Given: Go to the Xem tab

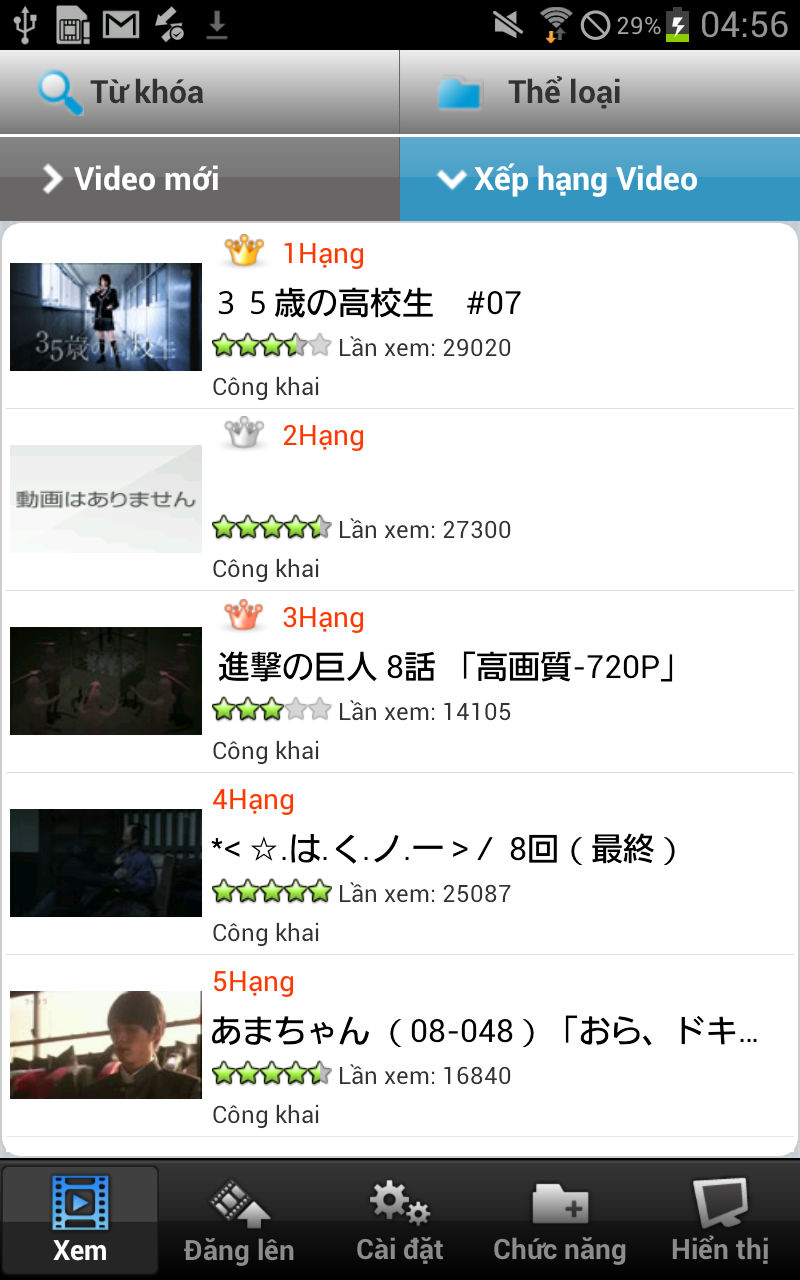Looking at the screenshot, I should 80,1220.
